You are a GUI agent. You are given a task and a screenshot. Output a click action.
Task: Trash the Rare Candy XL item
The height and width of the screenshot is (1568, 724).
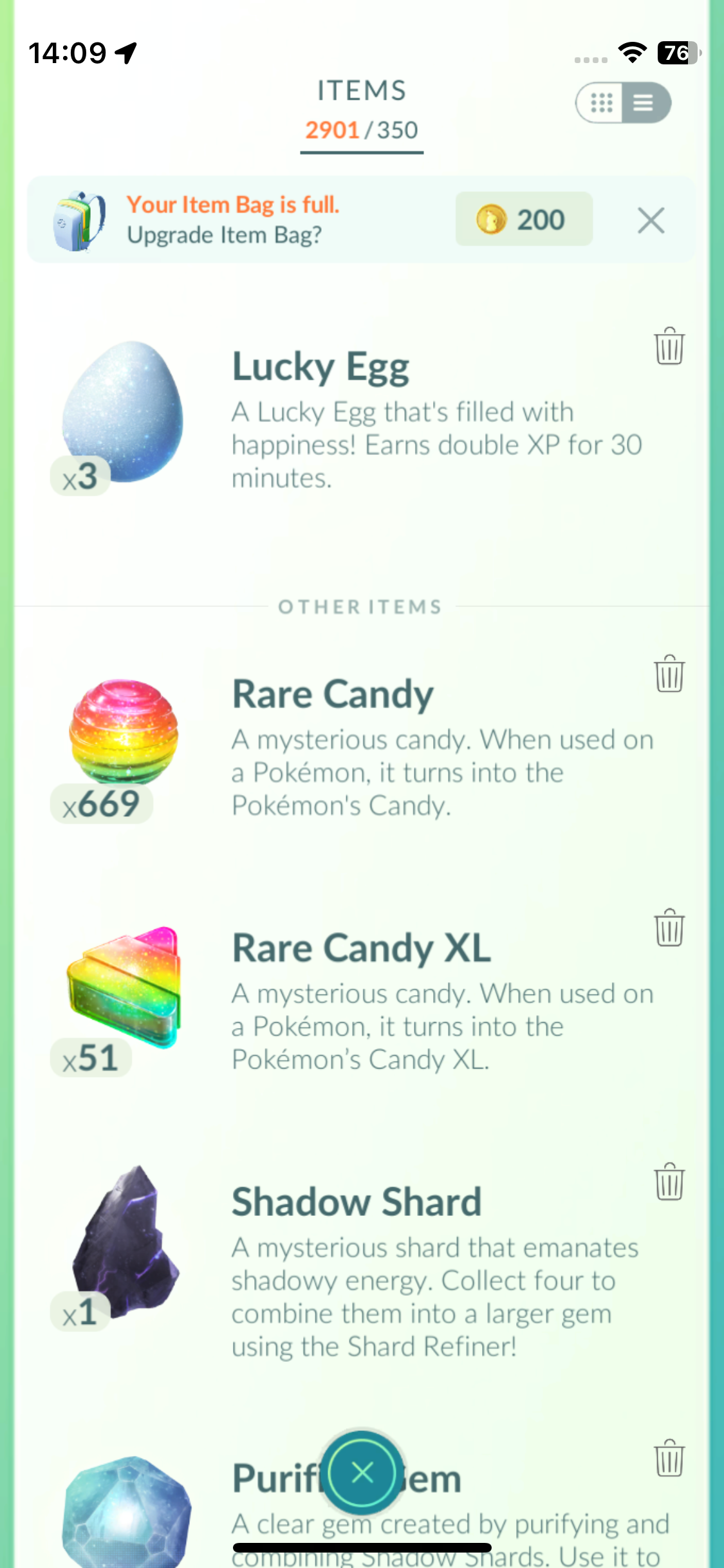(x=669, y=928)
